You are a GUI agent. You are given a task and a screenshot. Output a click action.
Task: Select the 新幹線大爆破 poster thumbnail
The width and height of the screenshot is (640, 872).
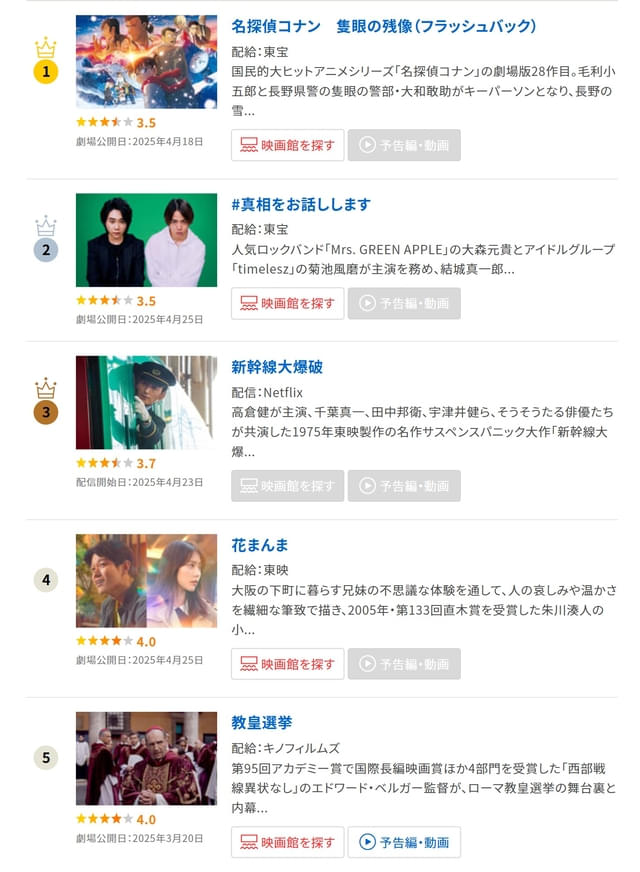pyautogui.click(x=146, y=402)
